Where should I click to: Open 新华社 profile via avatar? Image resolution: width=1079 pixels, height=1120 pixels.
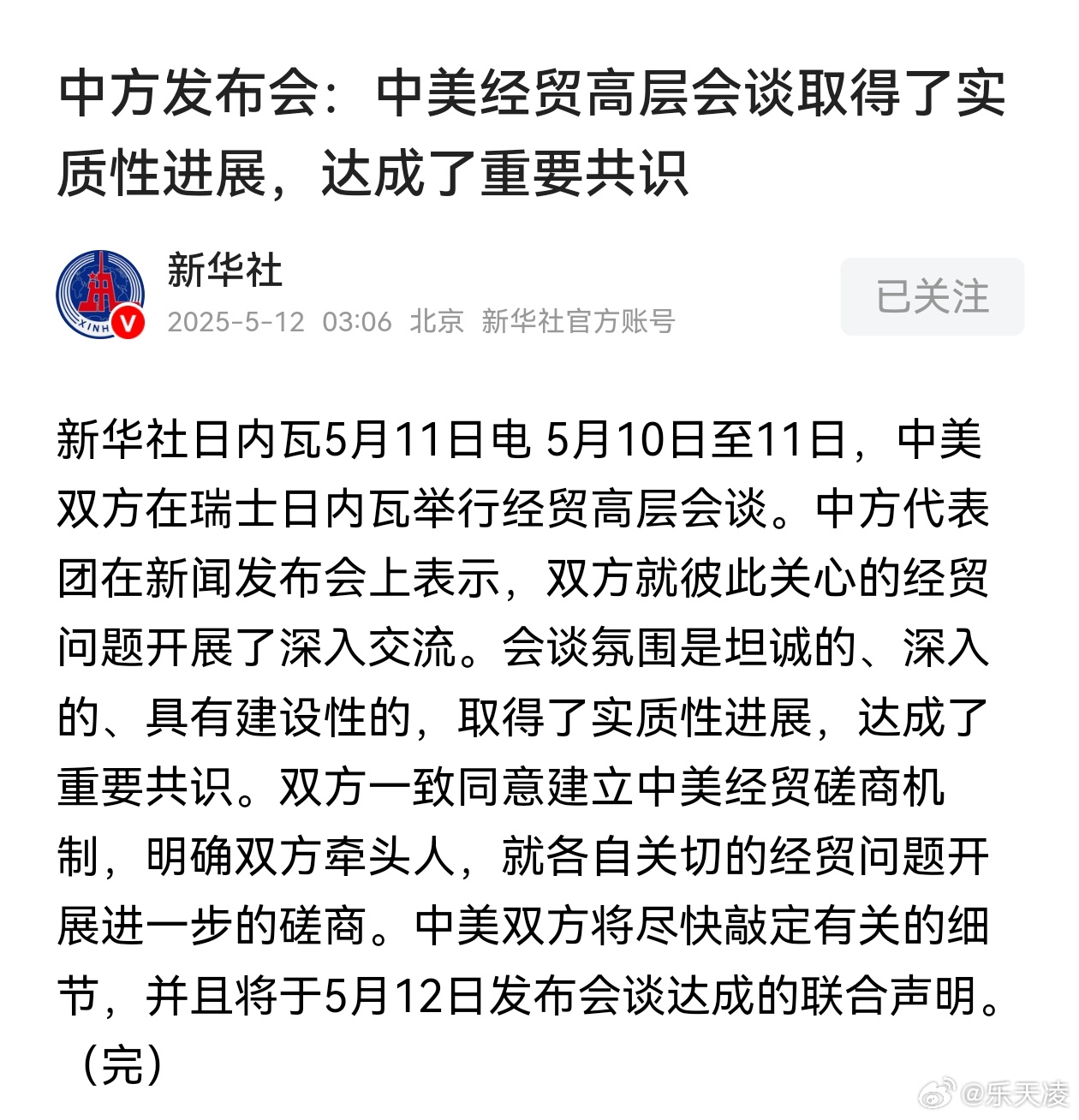click(x=100, y=295)
